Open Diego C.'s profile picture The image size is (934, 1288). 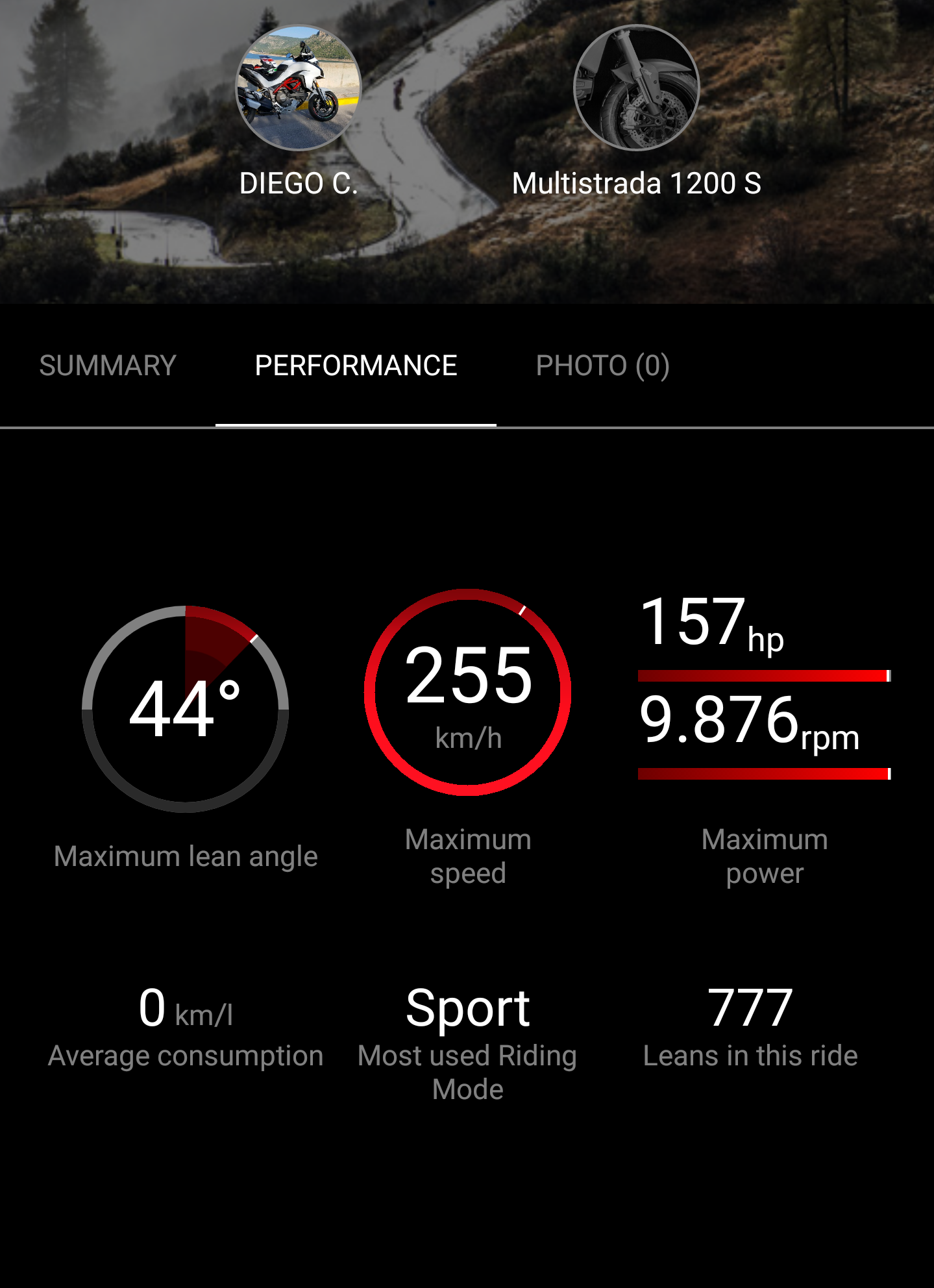(299, 88)
